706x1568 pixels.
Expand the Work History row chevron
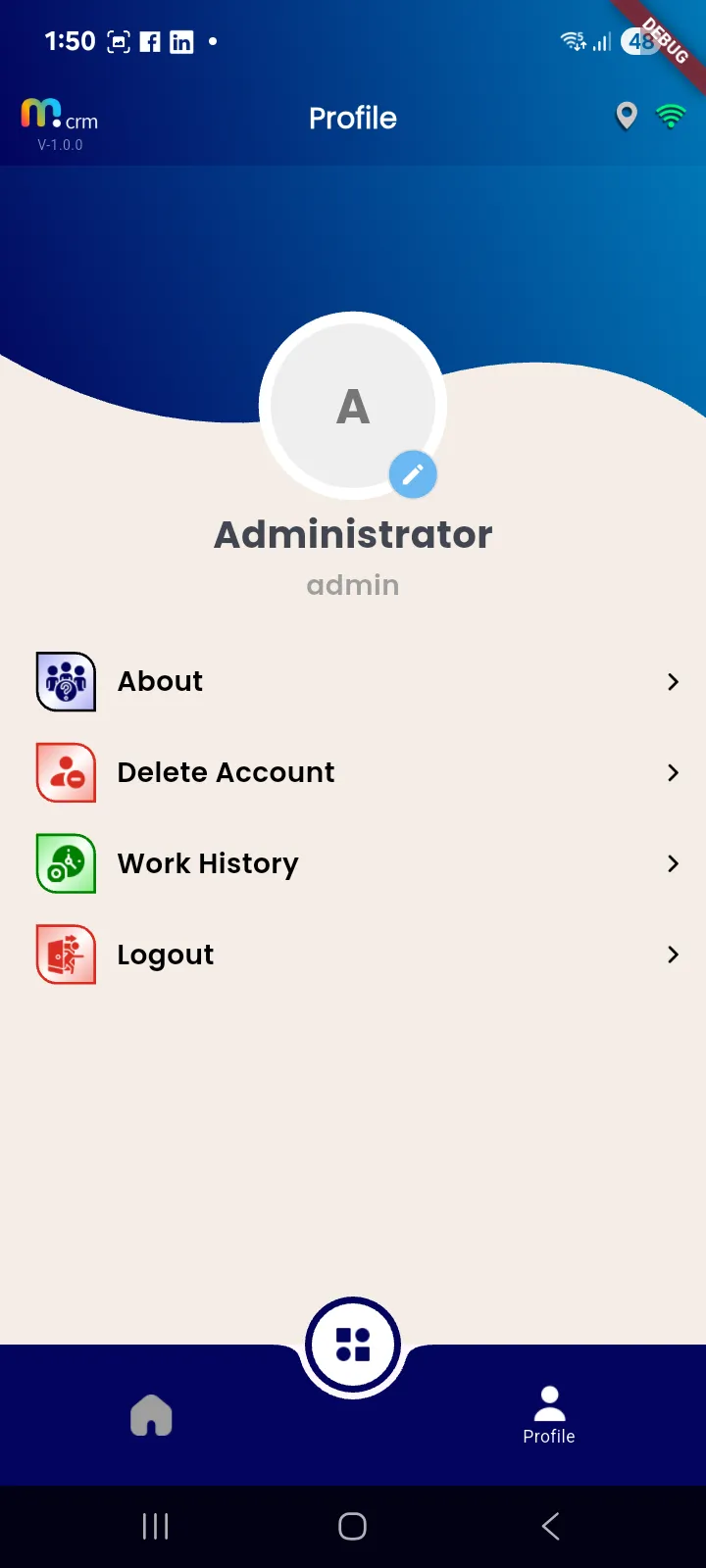tap(673, 863)
